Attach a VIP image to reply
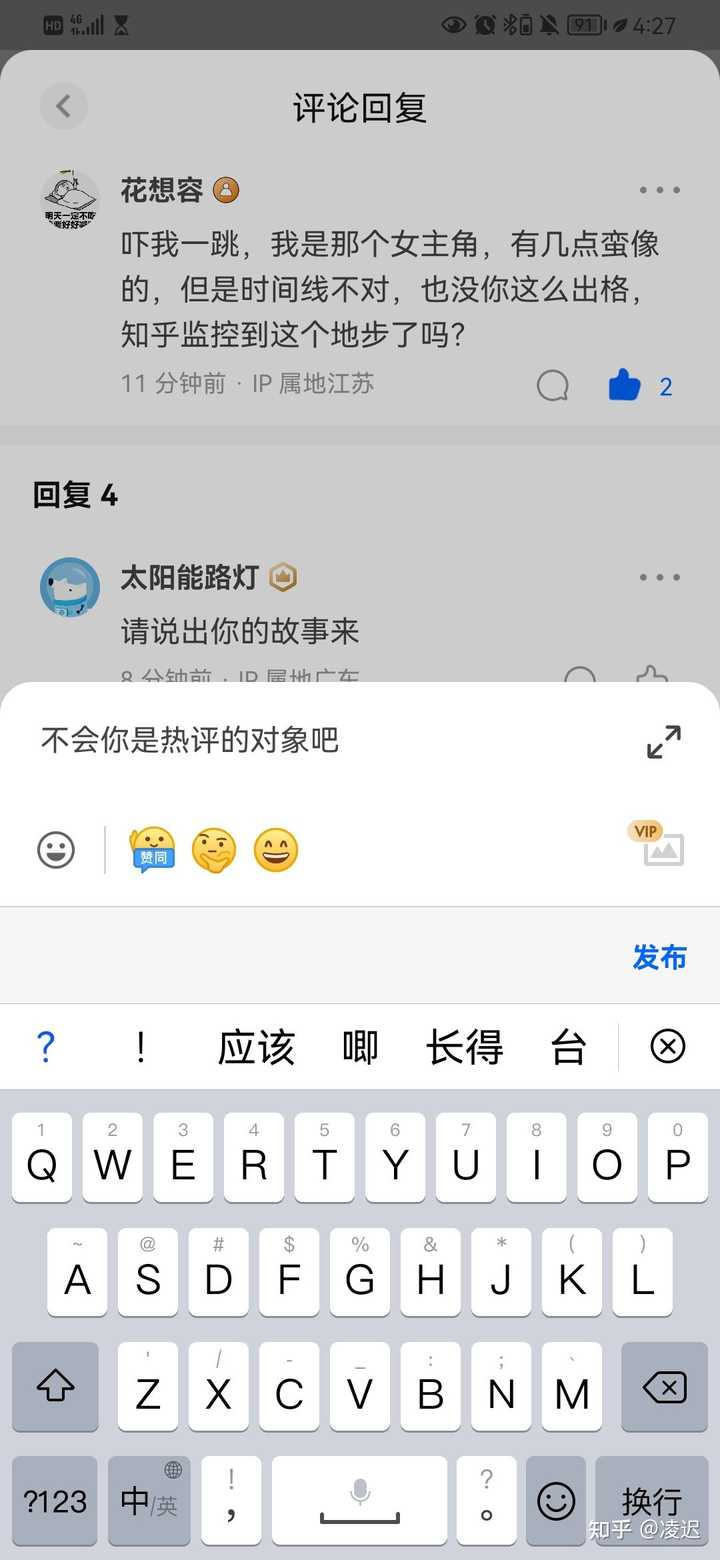This screenshot has height=1560, width=720. point(660,845)
